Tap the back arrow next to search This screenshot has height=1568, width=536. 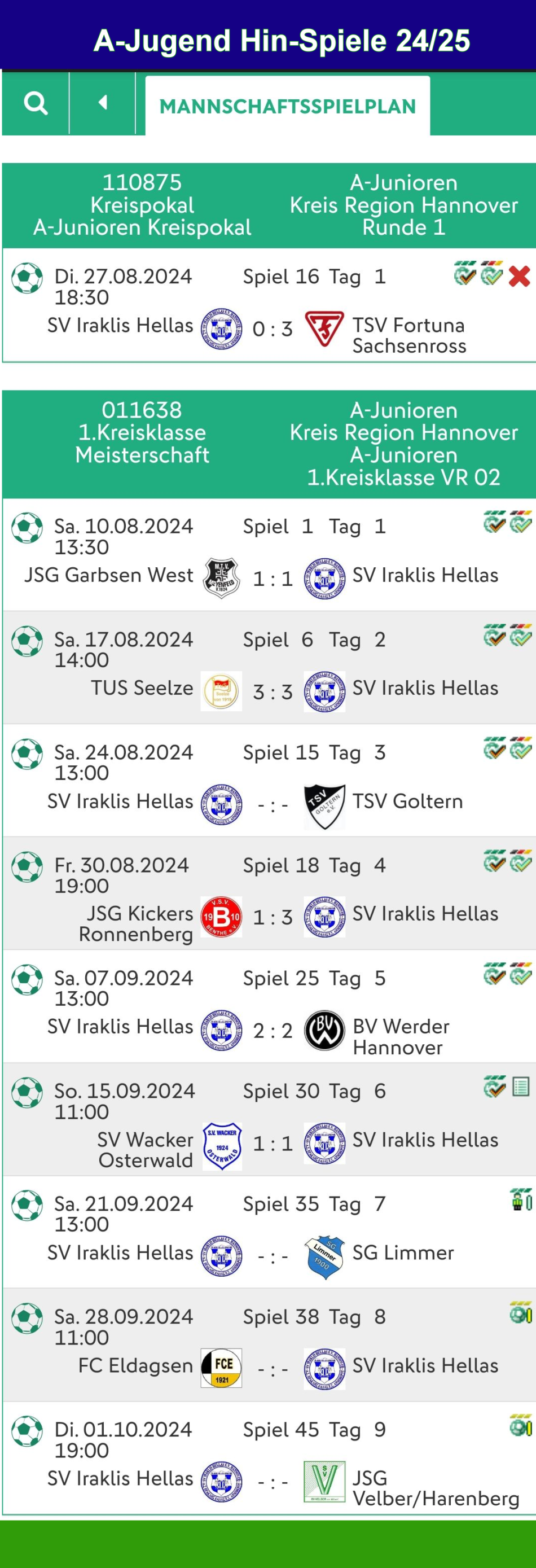[x=102, y=103]
